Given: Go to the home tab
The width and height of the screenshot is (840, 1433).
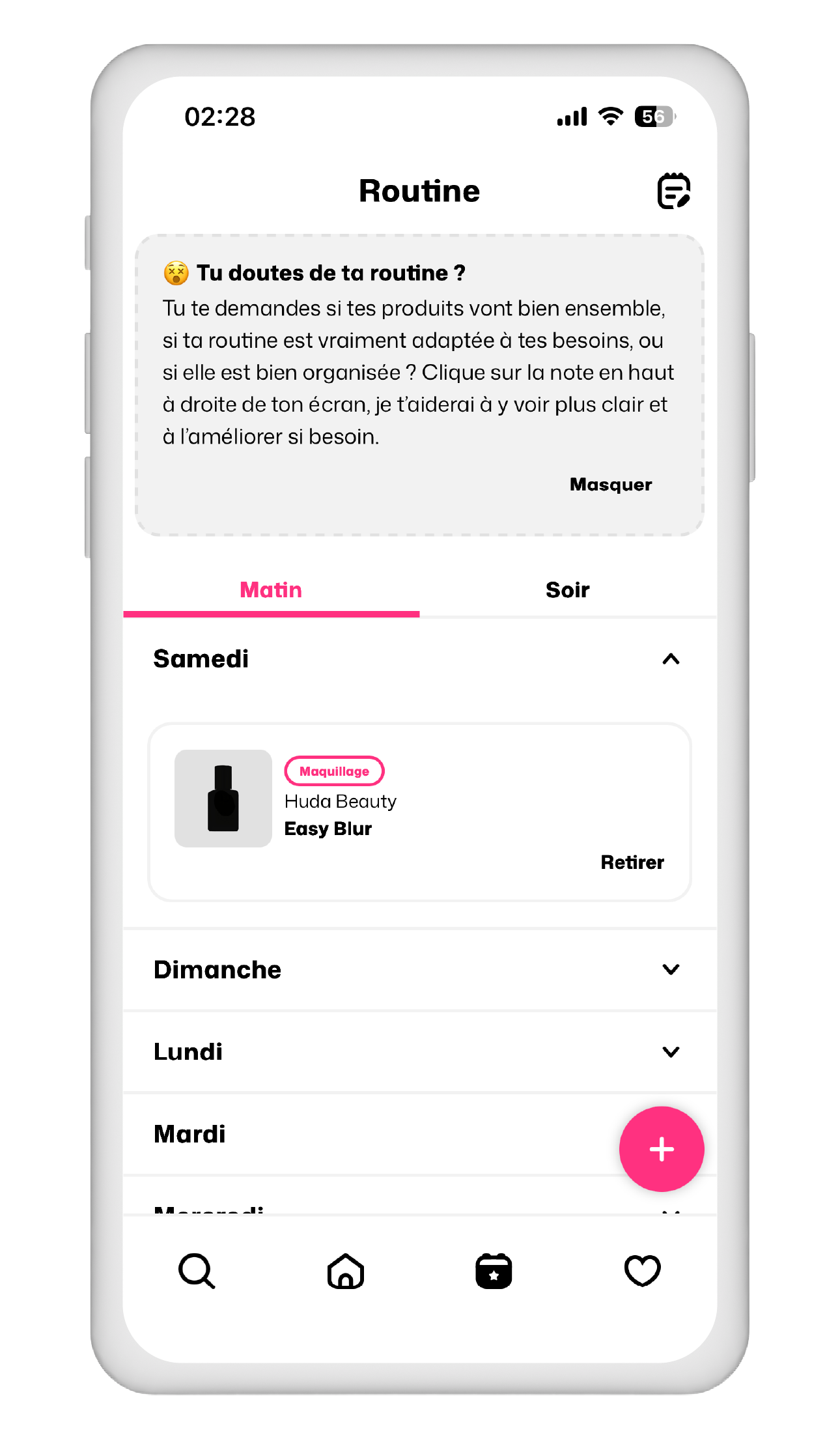Looking at the screenshot, I should 346,1271.
